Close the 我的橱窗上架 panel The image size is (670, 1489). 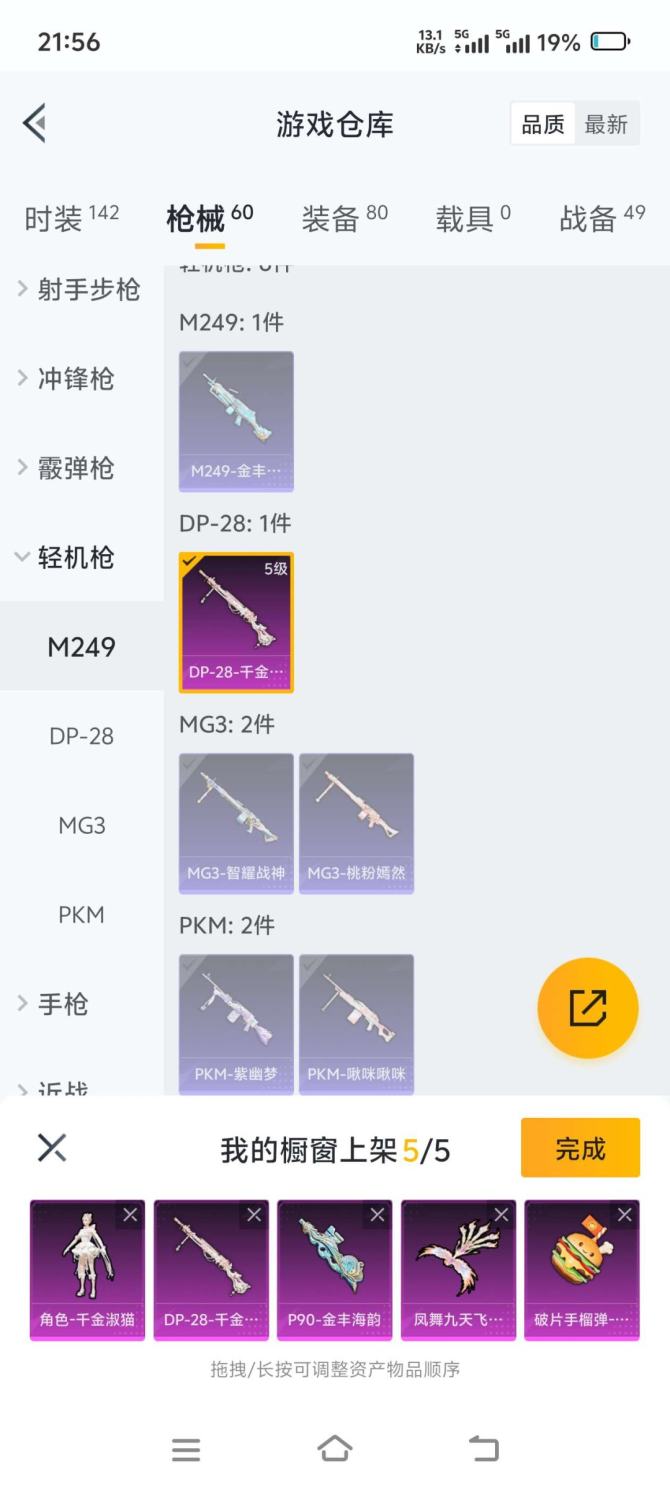(52, 1148)
